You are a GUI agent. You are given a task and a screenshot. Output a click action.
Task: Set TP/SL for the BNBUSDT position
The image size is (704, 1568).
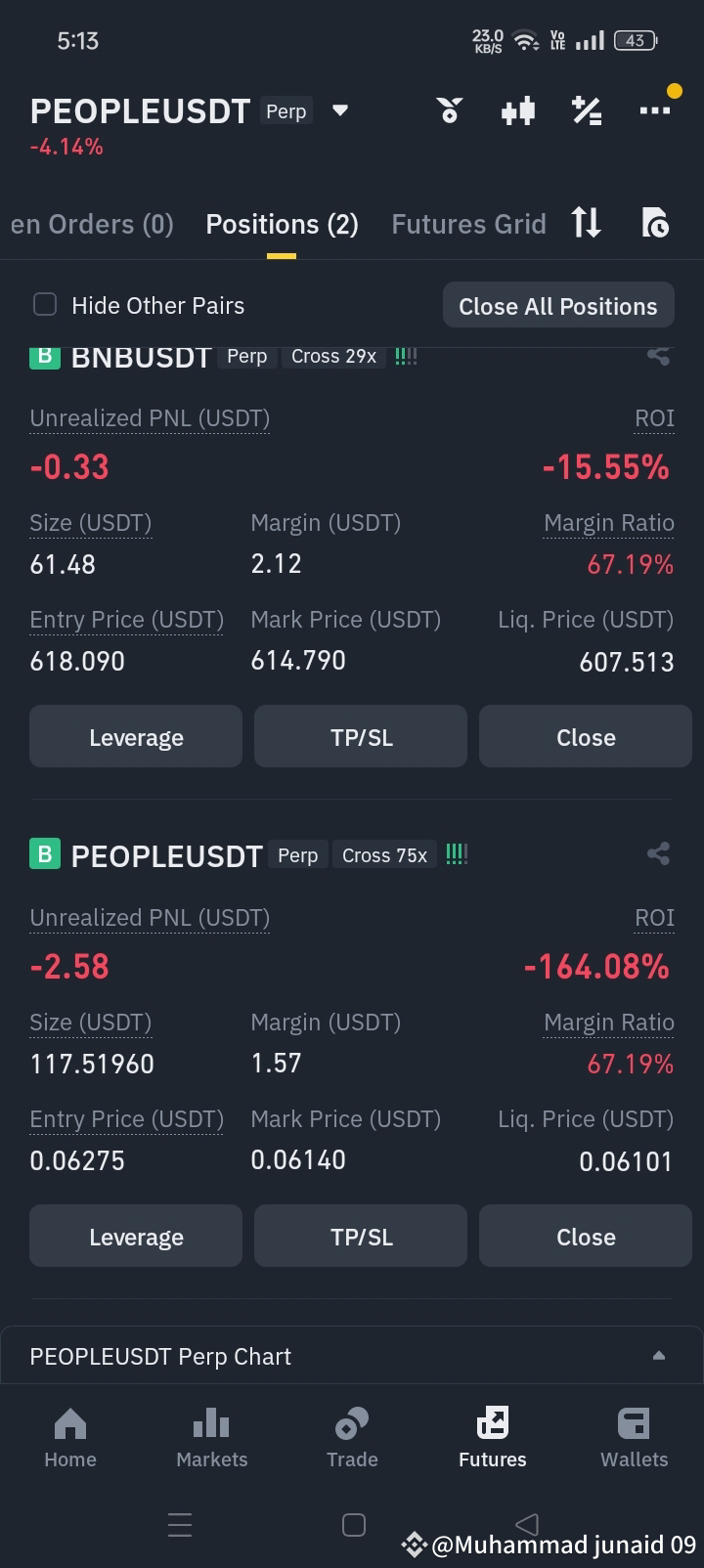coord(360,736)
